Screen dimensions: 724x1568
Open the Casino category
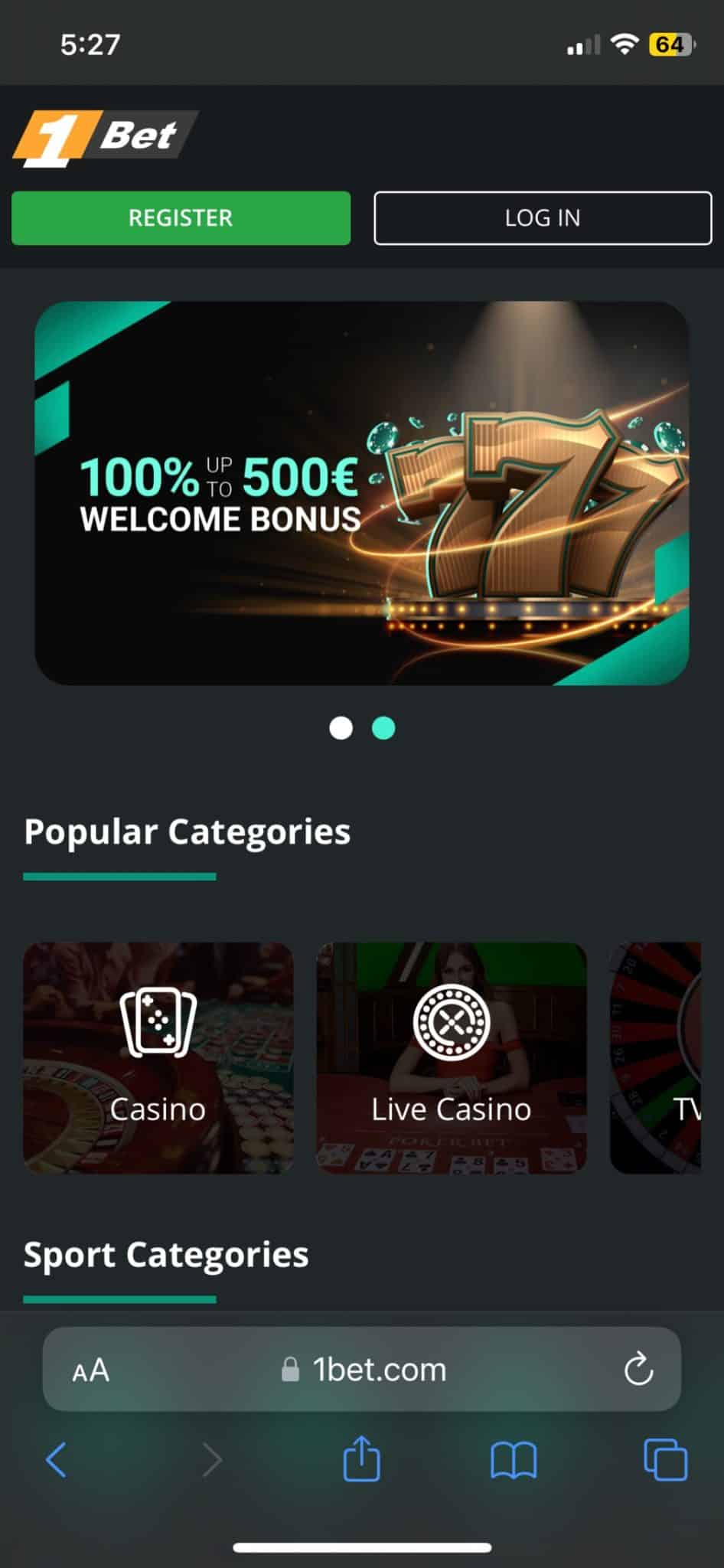(x=158, y=1057)
